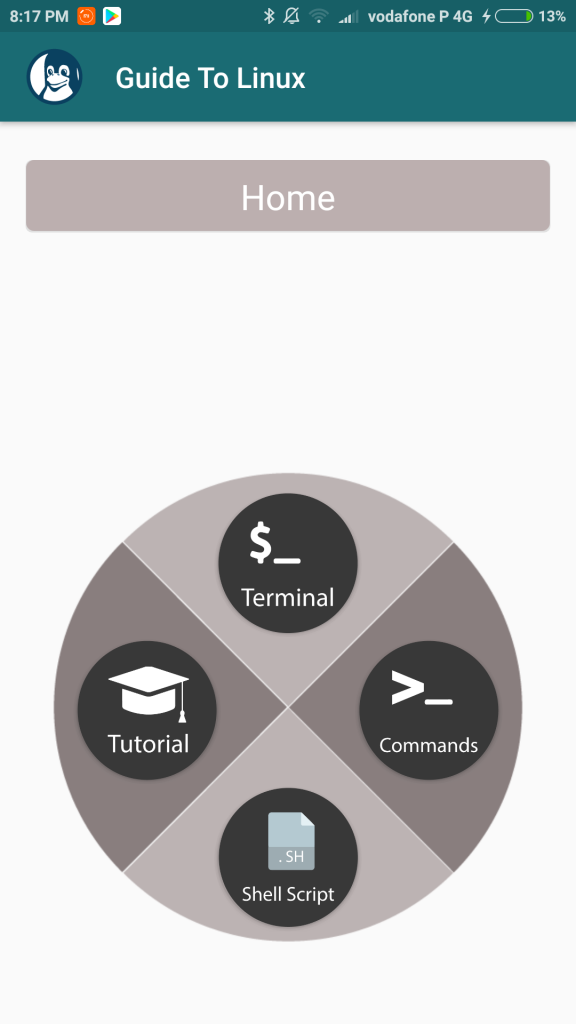Open the Terminal section
This screenshot has height=1024, width=576.
[x=287, y=563]
